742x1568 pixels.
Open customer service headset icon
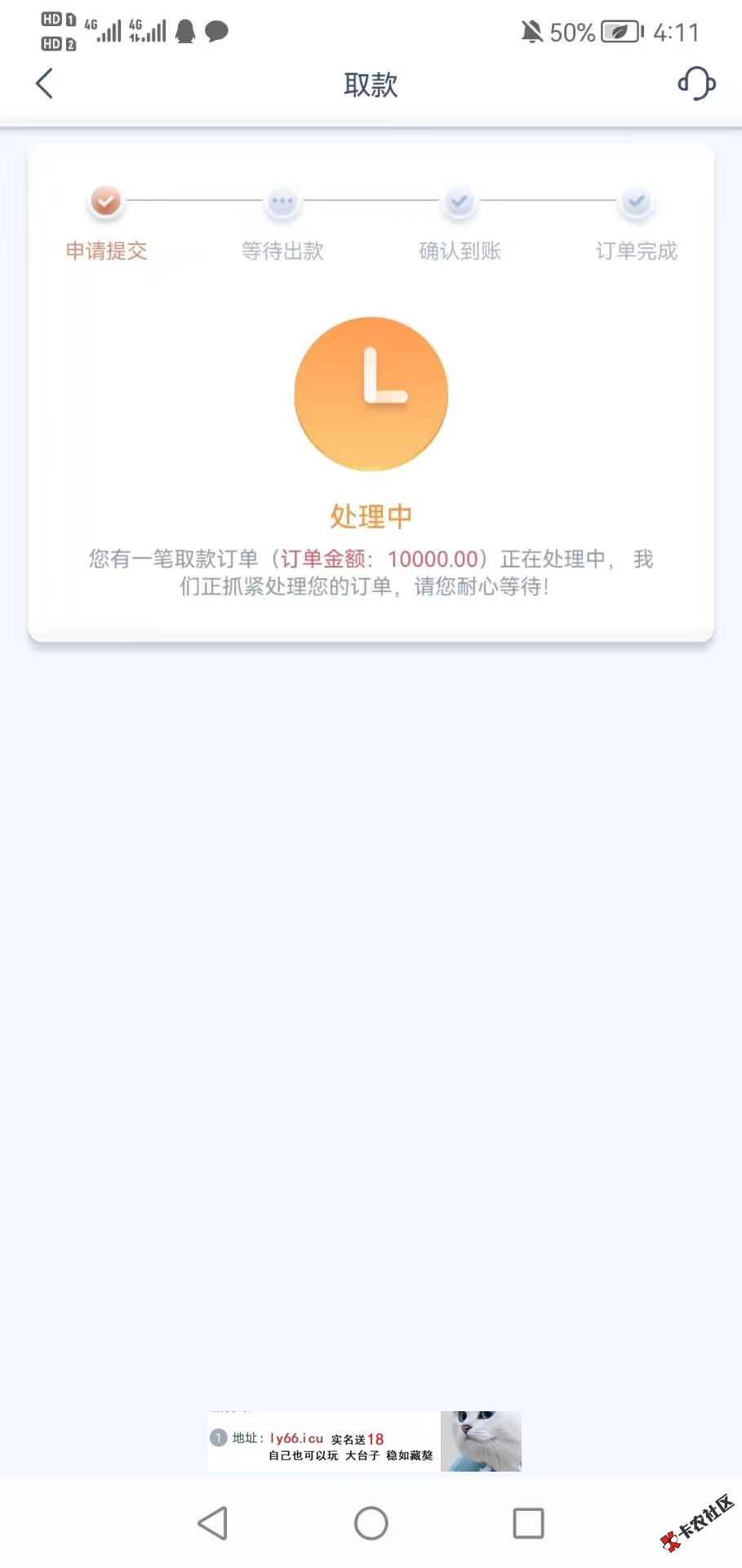pos(696,83)
